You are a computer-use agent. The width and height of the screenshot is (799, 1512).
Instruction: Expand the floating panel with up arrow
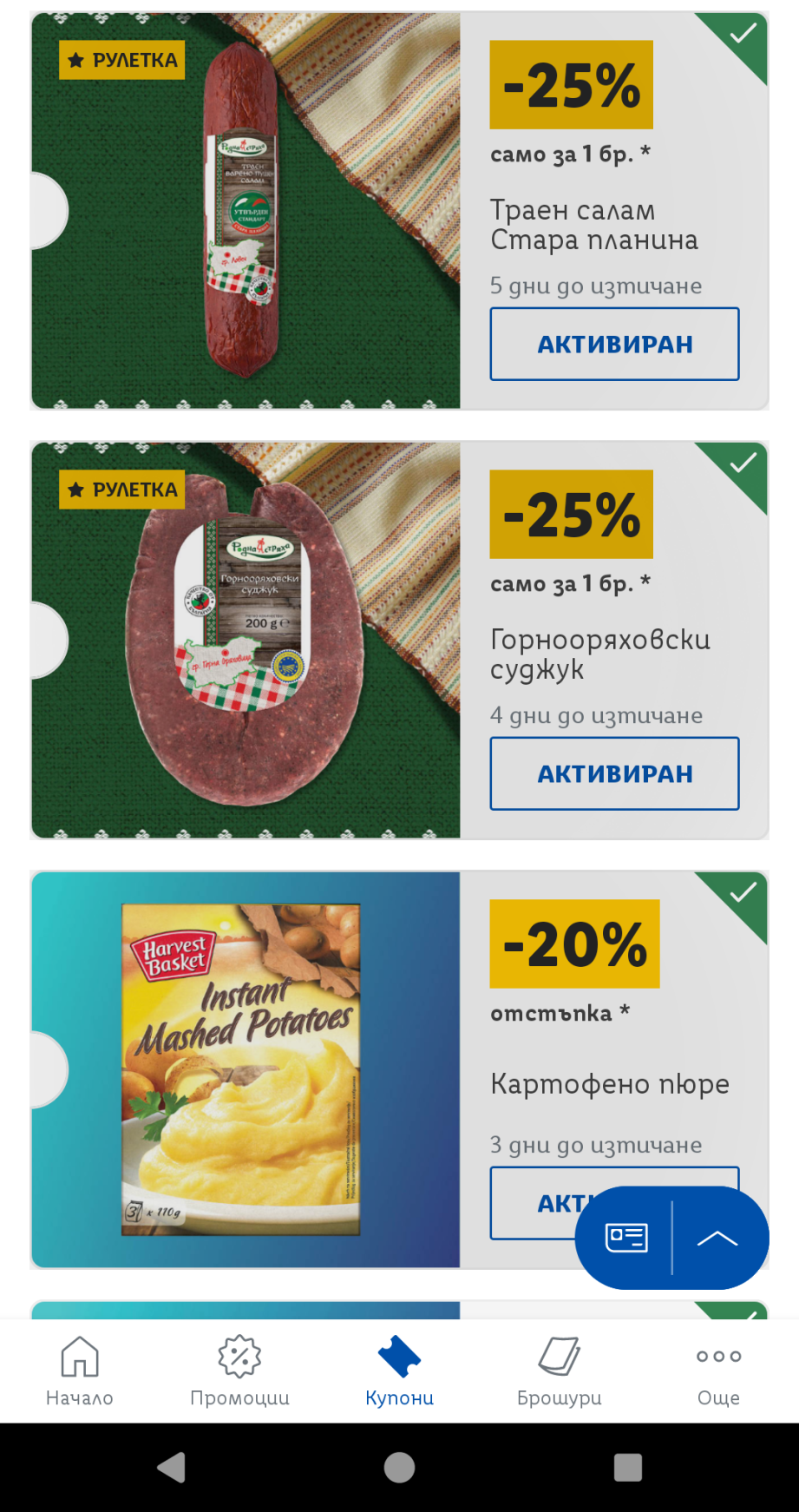pyautogui.click(x=717, y=1238)
